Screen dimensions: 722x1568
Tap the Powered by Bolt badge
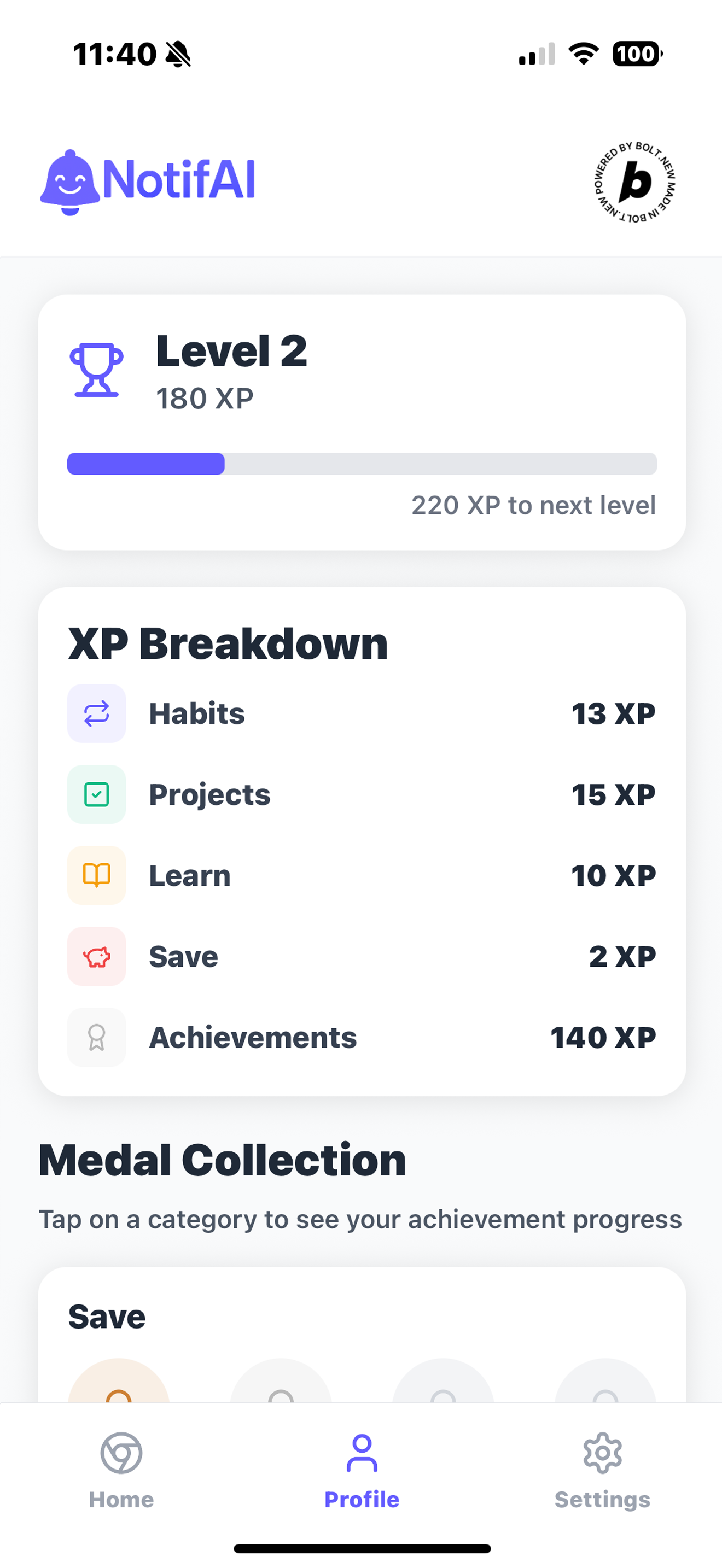pos(635,182)
